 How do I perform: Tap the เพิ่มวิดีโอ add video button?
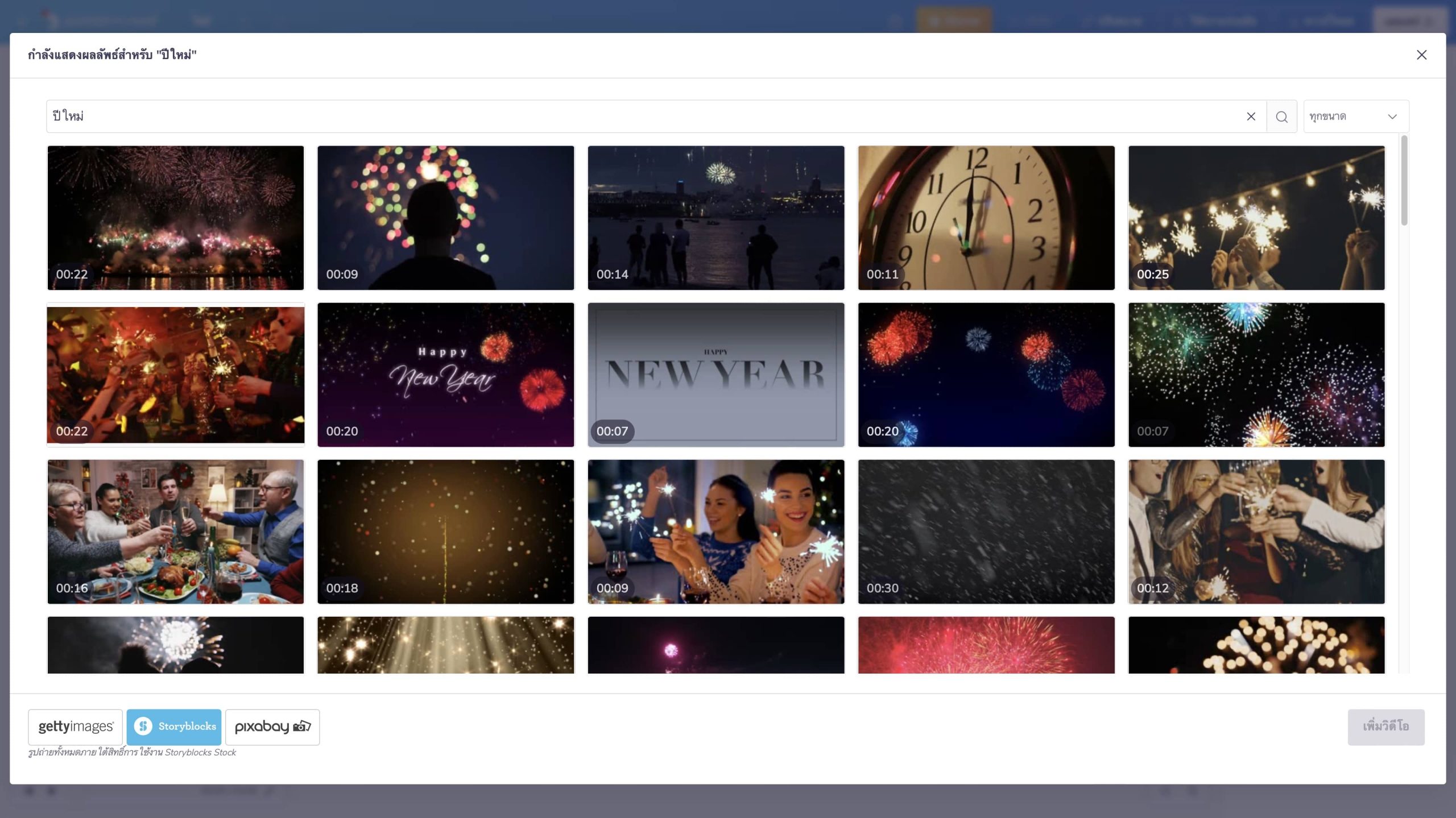1385,726
